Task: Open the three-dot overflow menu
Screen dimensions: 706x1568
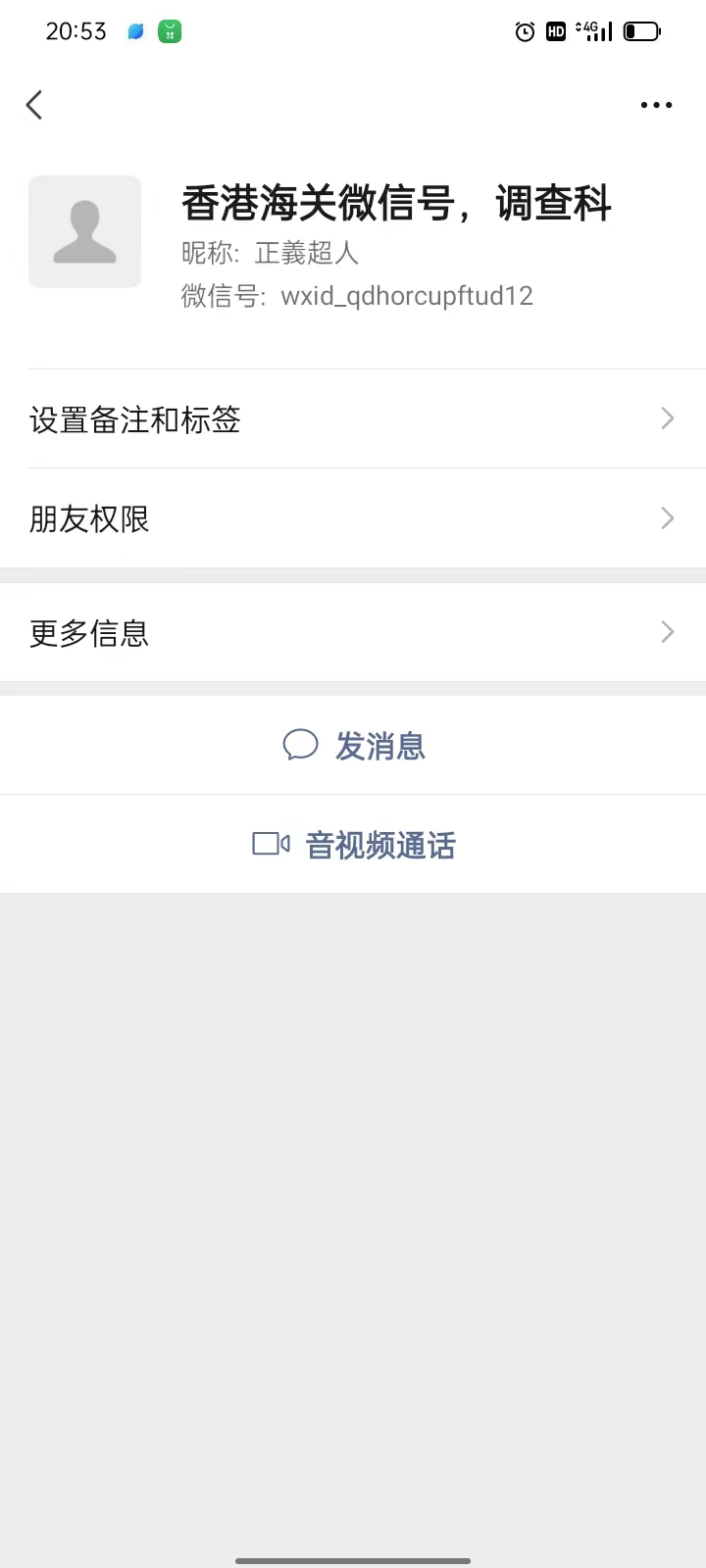Action: (656, 105)
